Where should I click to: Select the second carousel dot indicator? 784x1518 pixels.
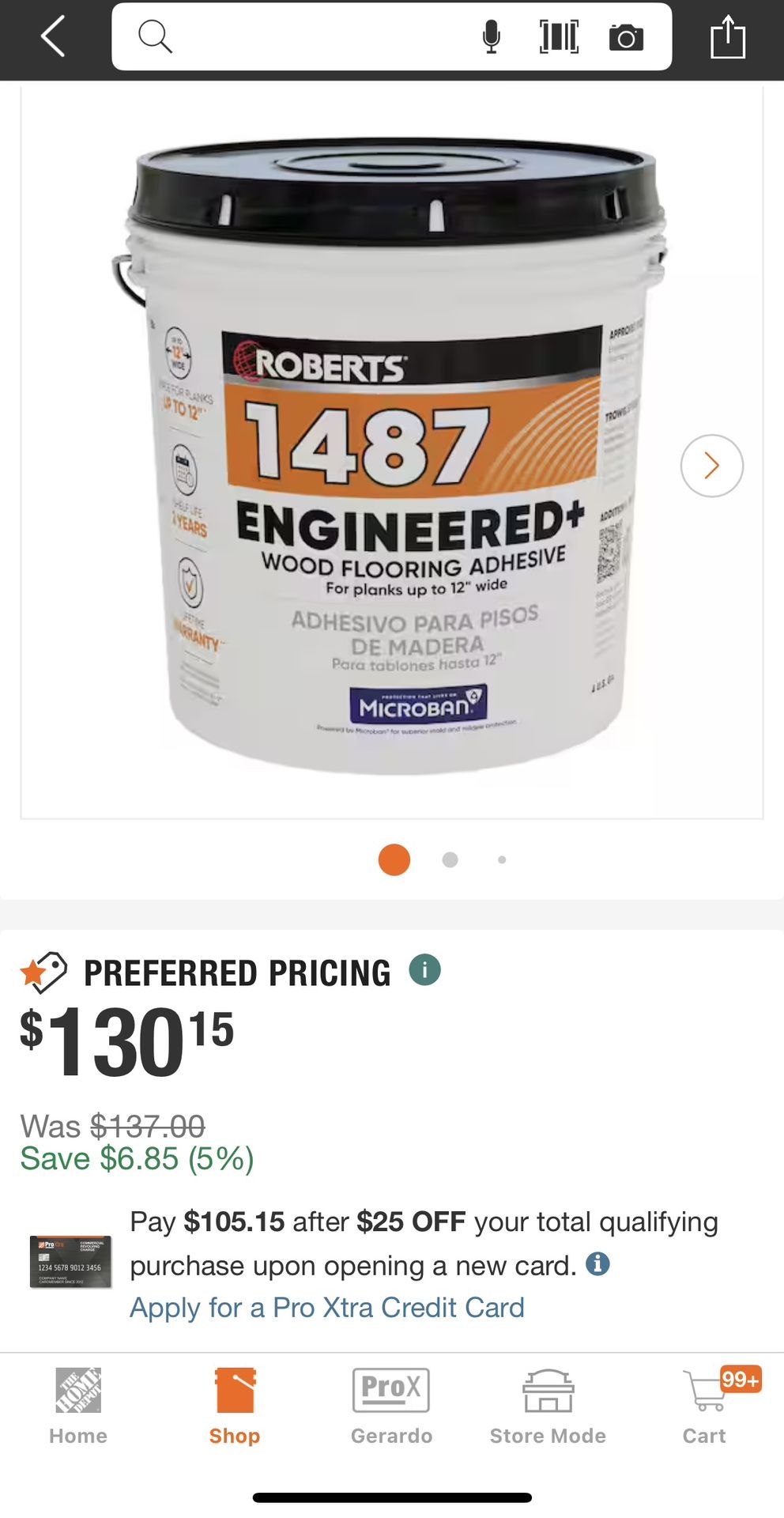[x=448, y=859]
